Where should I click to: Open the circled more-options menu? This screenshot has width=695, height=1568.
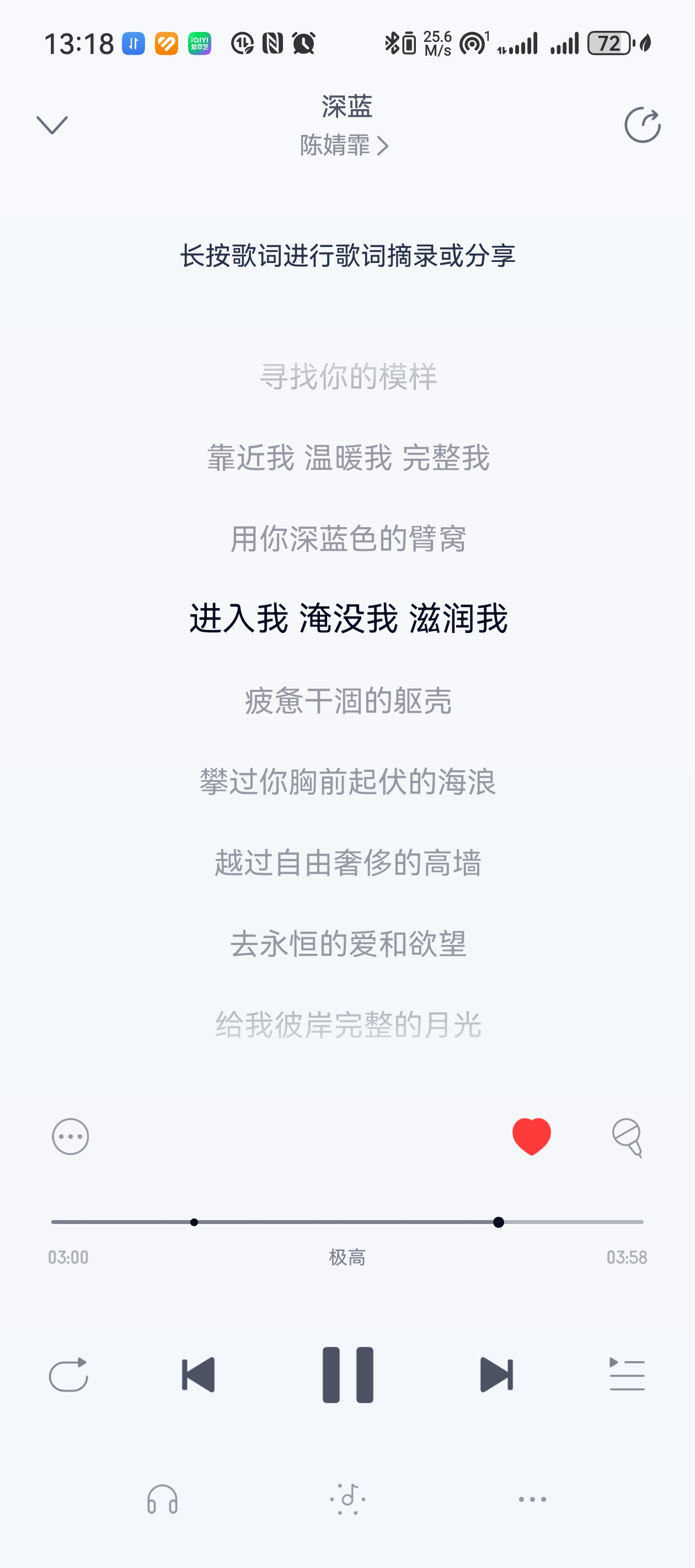point(70,1136)
